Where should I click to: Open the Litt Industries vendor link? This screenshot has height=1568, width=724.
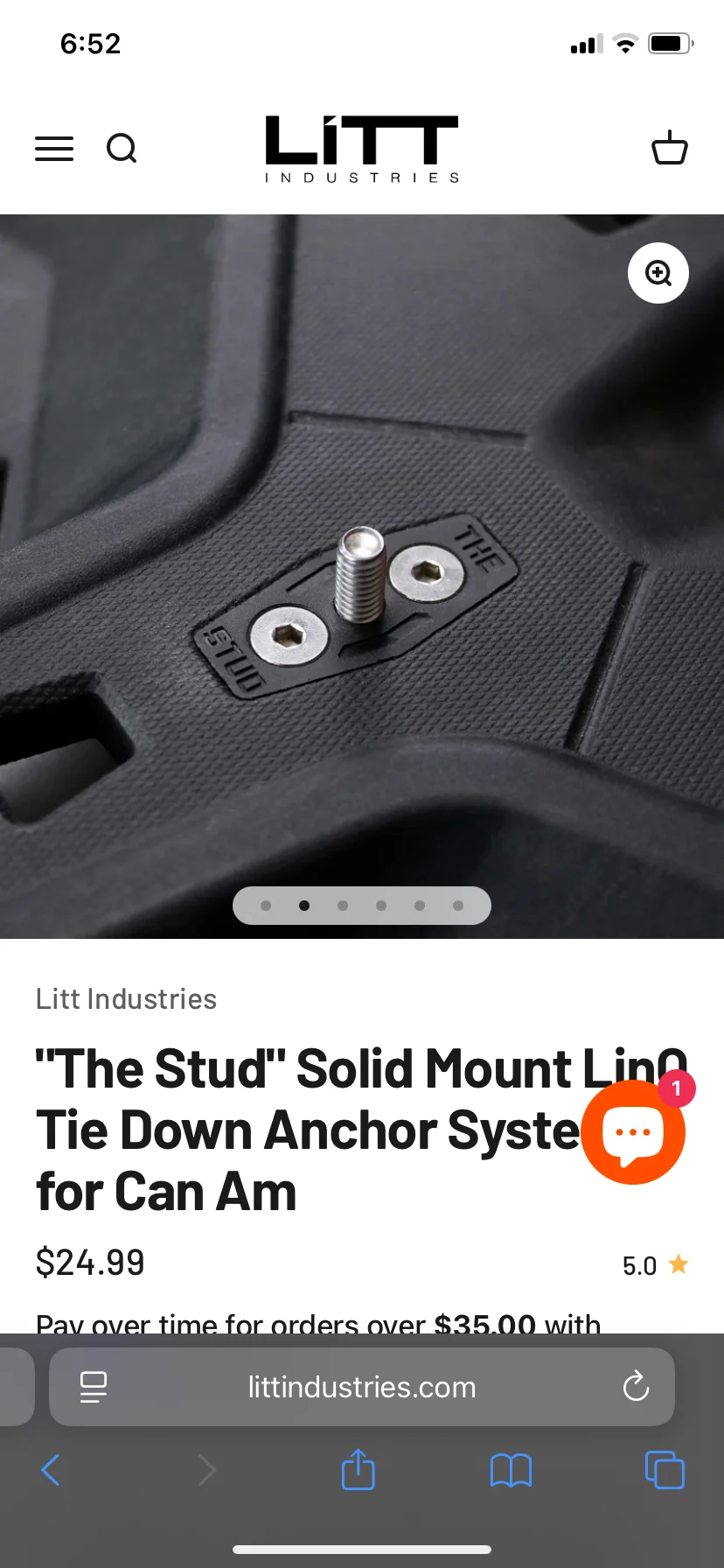tap(126, 998)
